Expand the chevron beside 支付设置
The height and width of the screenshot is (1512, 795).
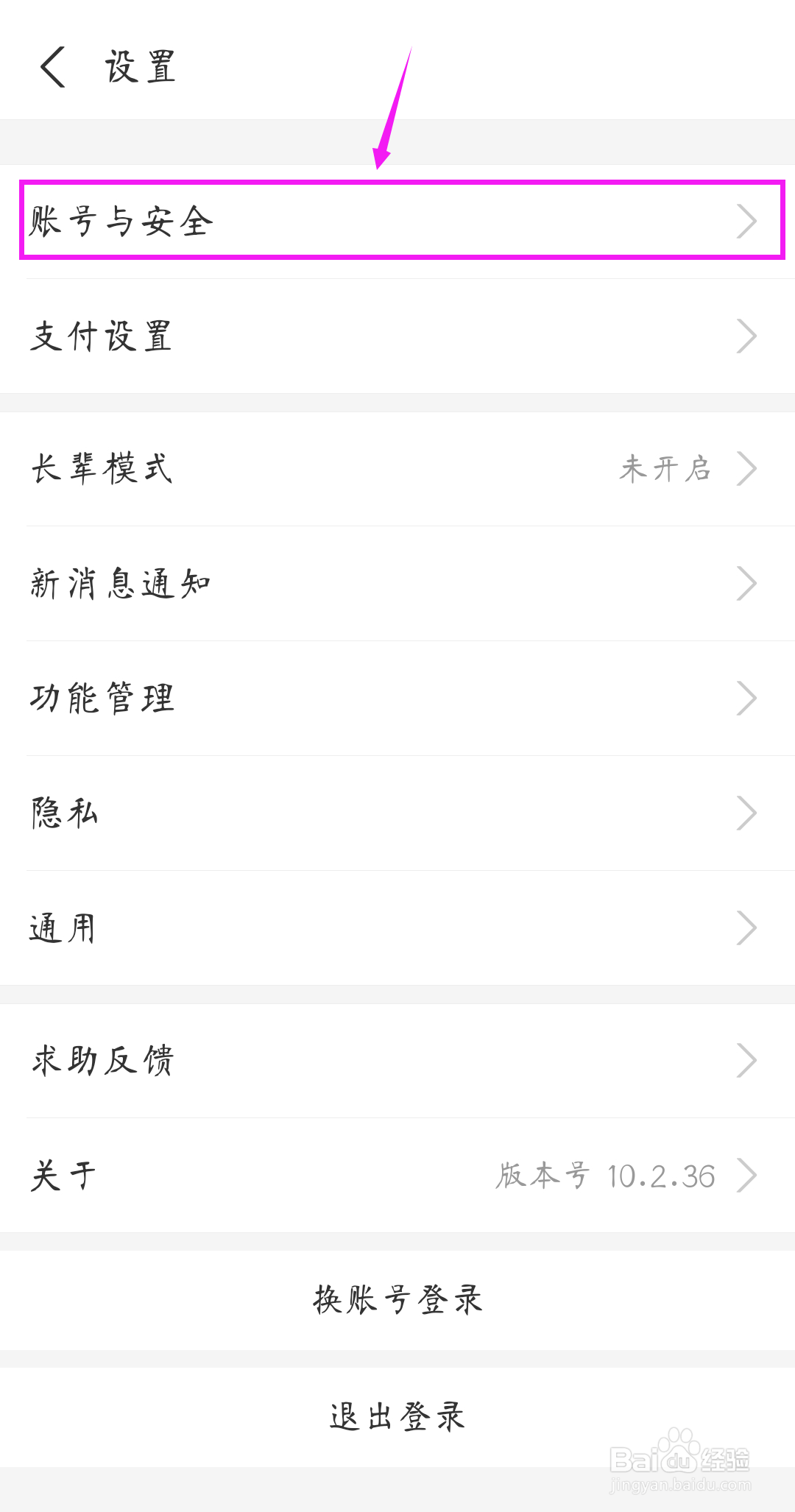click(748, 336)
